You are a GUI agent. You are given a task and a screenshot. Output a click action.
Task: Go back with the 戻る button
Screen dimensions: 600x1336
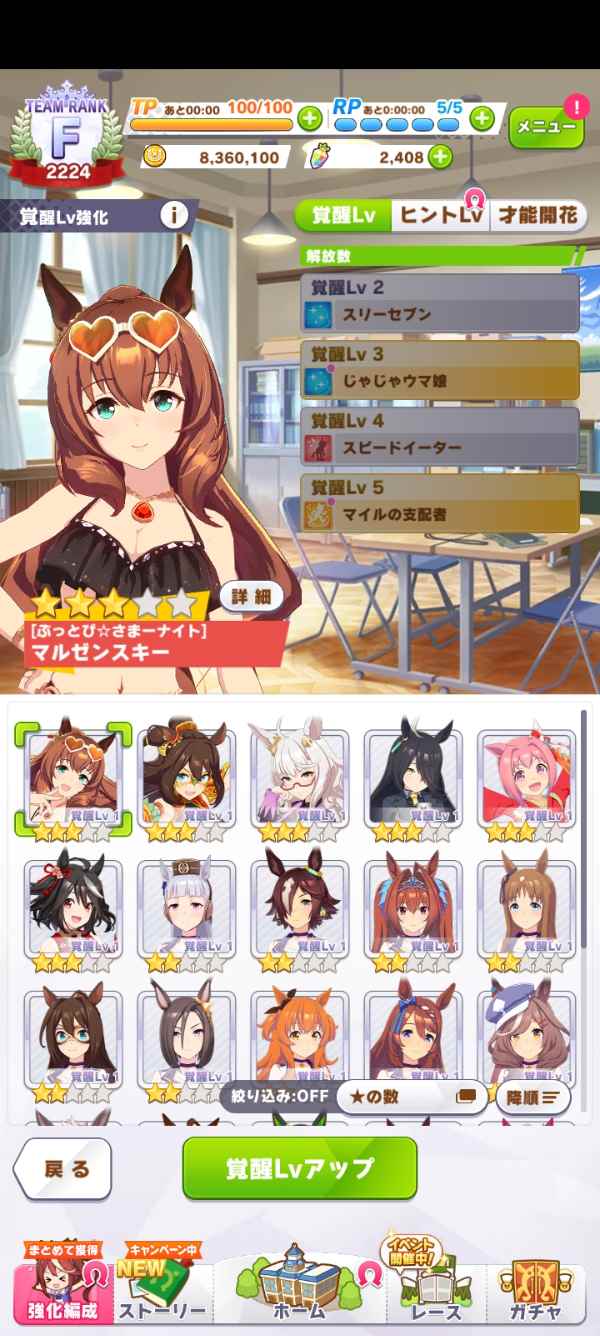(63, 1169)
